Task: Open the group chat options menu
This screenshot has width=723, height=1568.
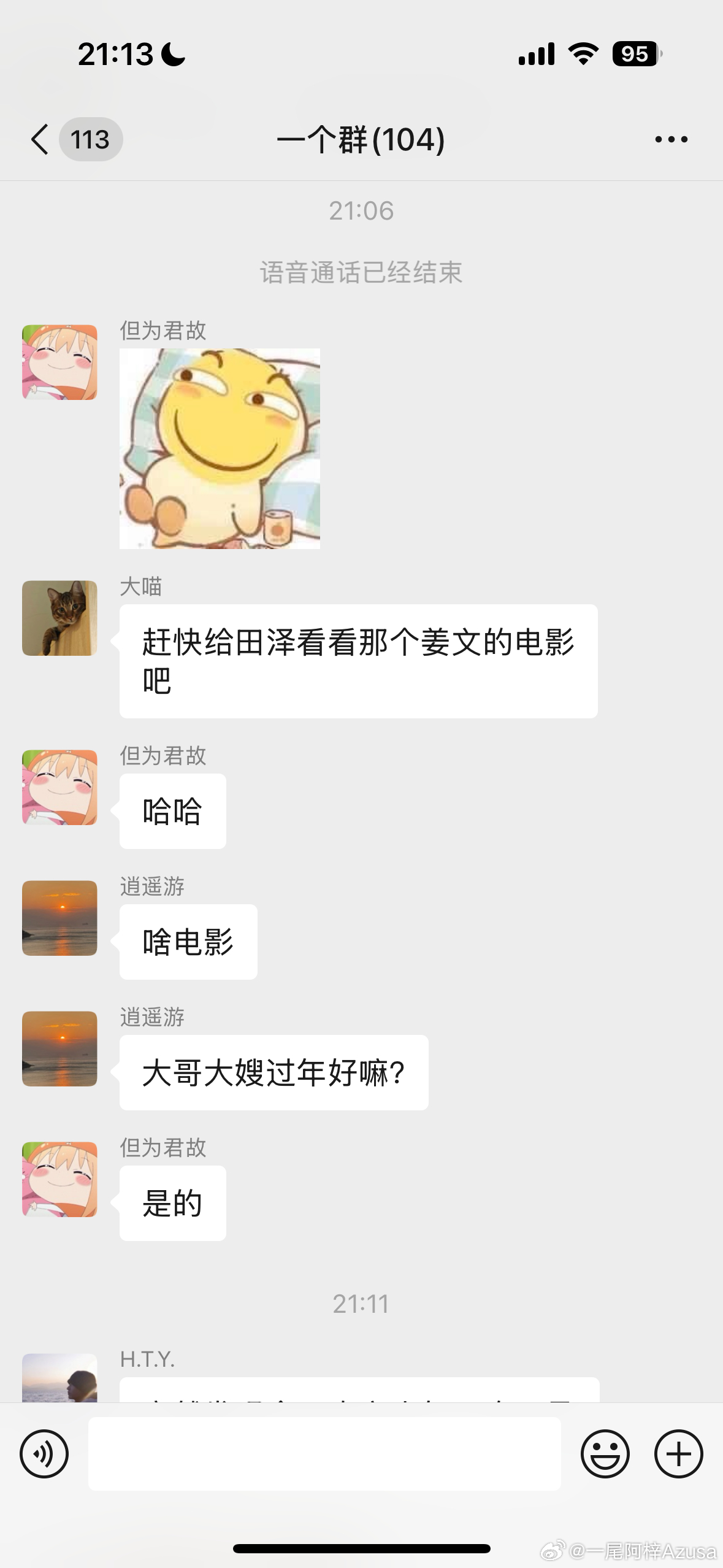Action: 671,140
